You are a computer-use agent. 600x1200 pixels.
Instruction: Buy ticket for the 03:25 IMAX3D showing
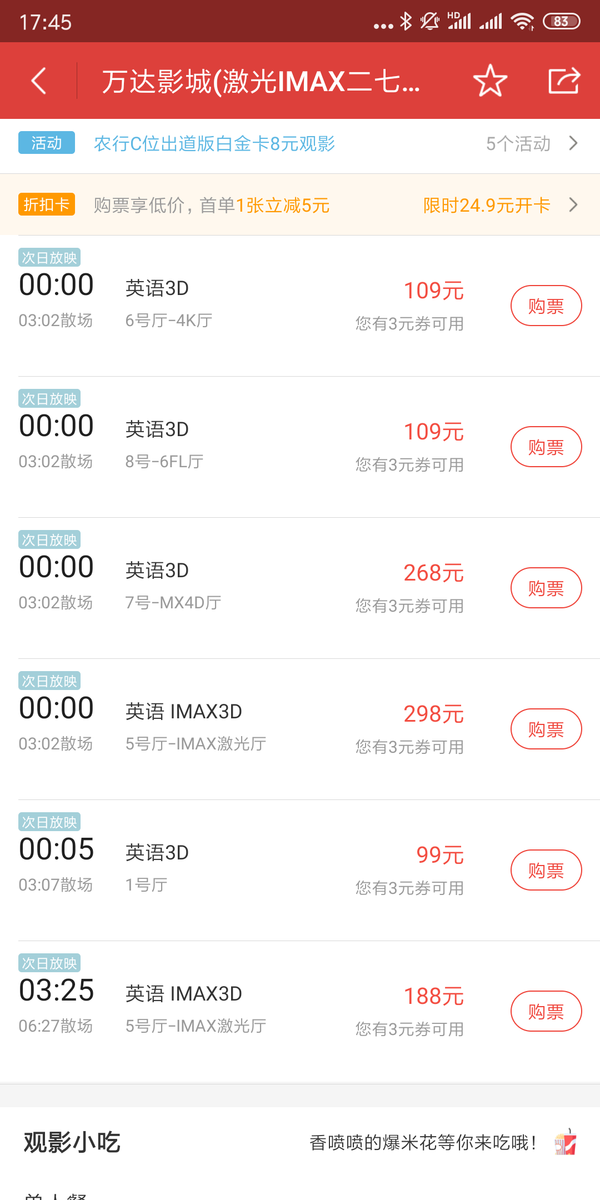point(545,1011)
